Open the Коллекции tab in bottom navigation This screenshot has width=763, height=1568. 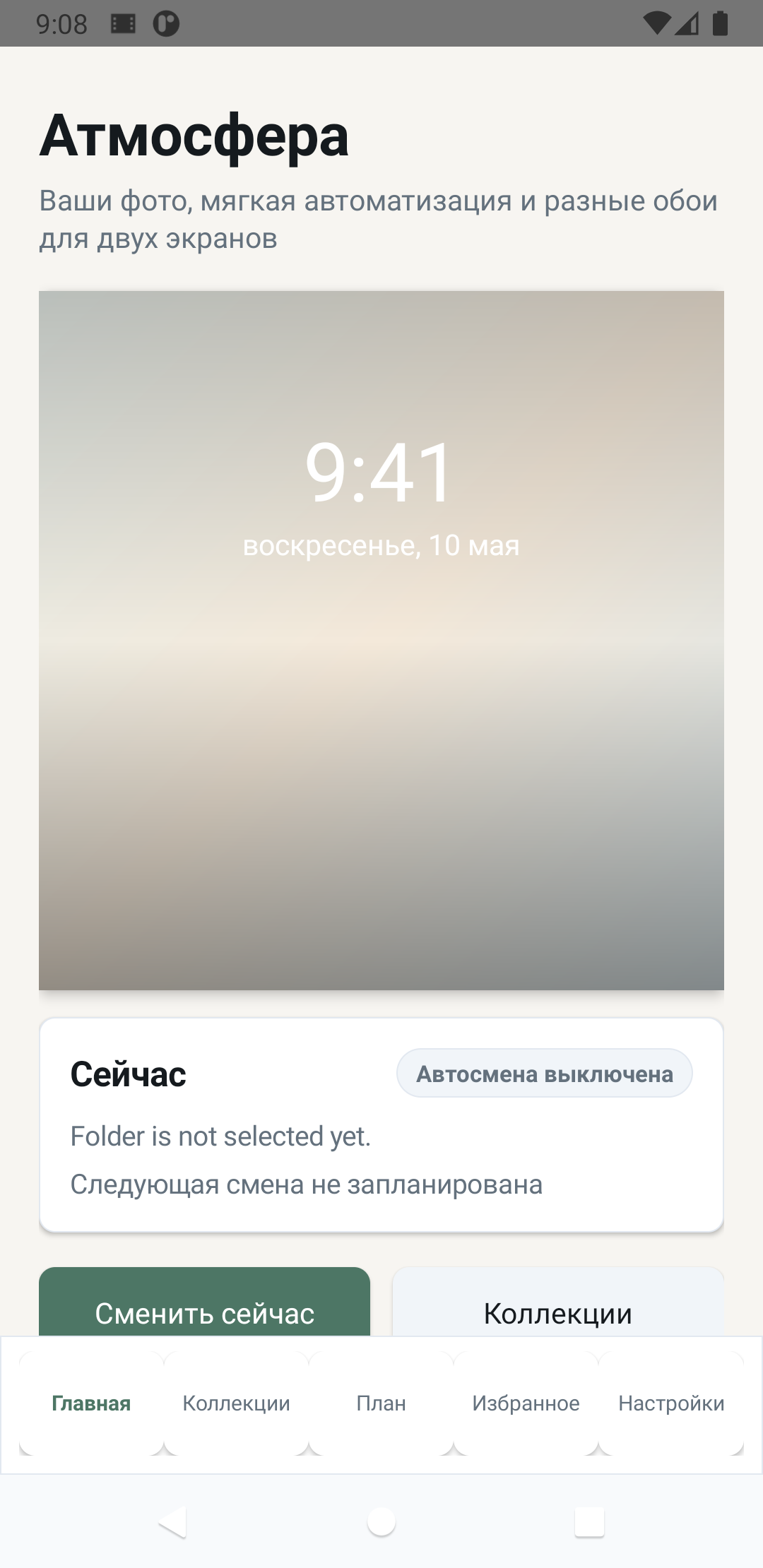236,1403
